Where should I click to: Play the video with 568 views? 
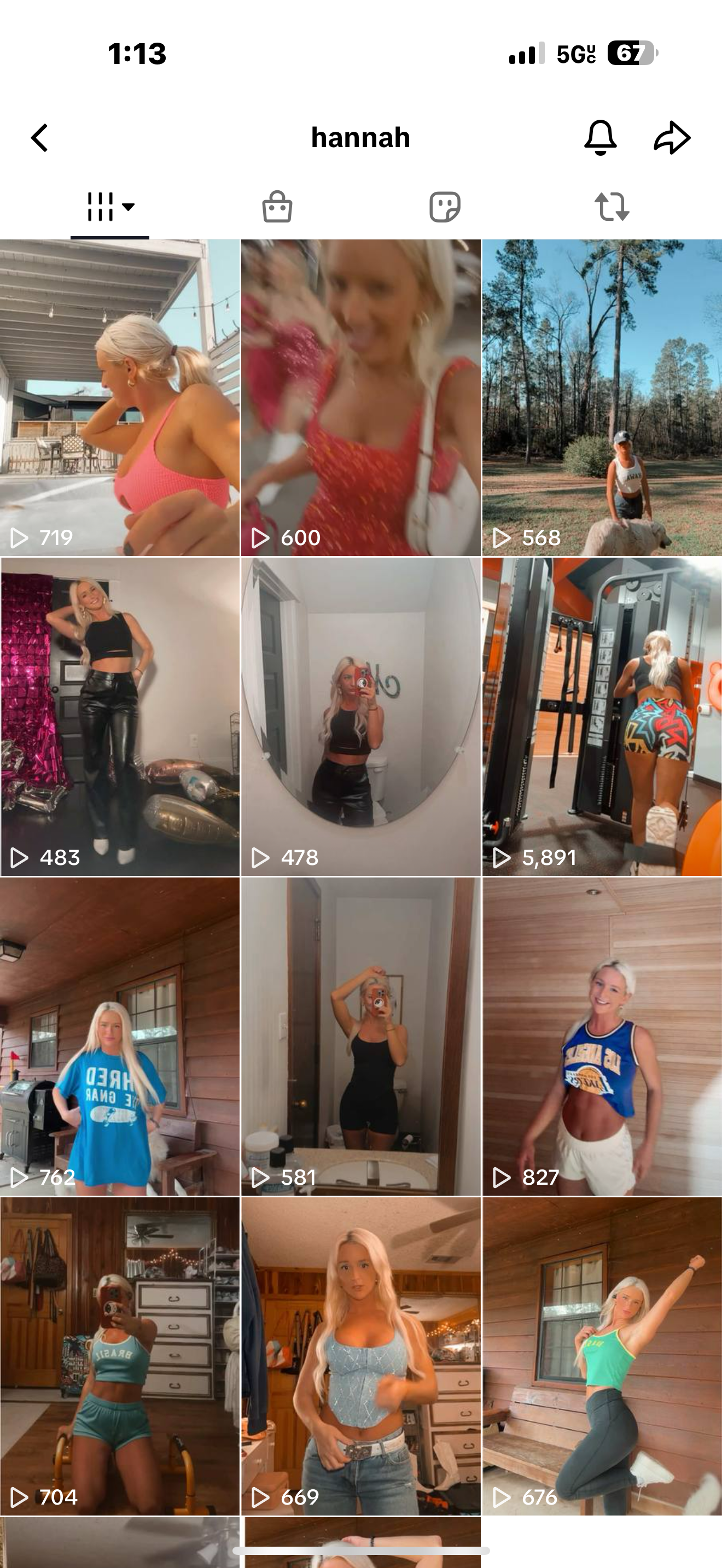(602, 397)
